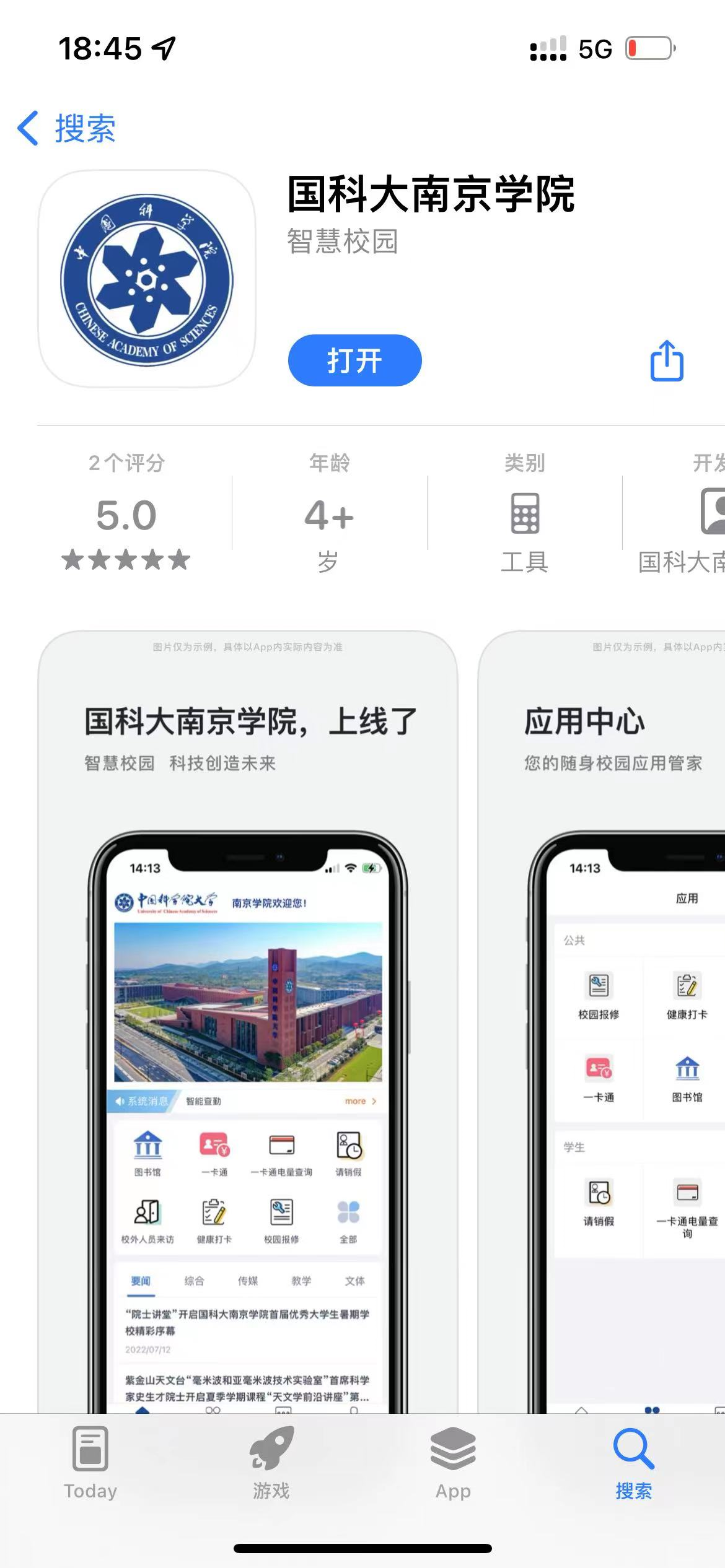Select the 搜索 tab in bottom bar
Screen dimensions: 725x1568
(633, 1463)
